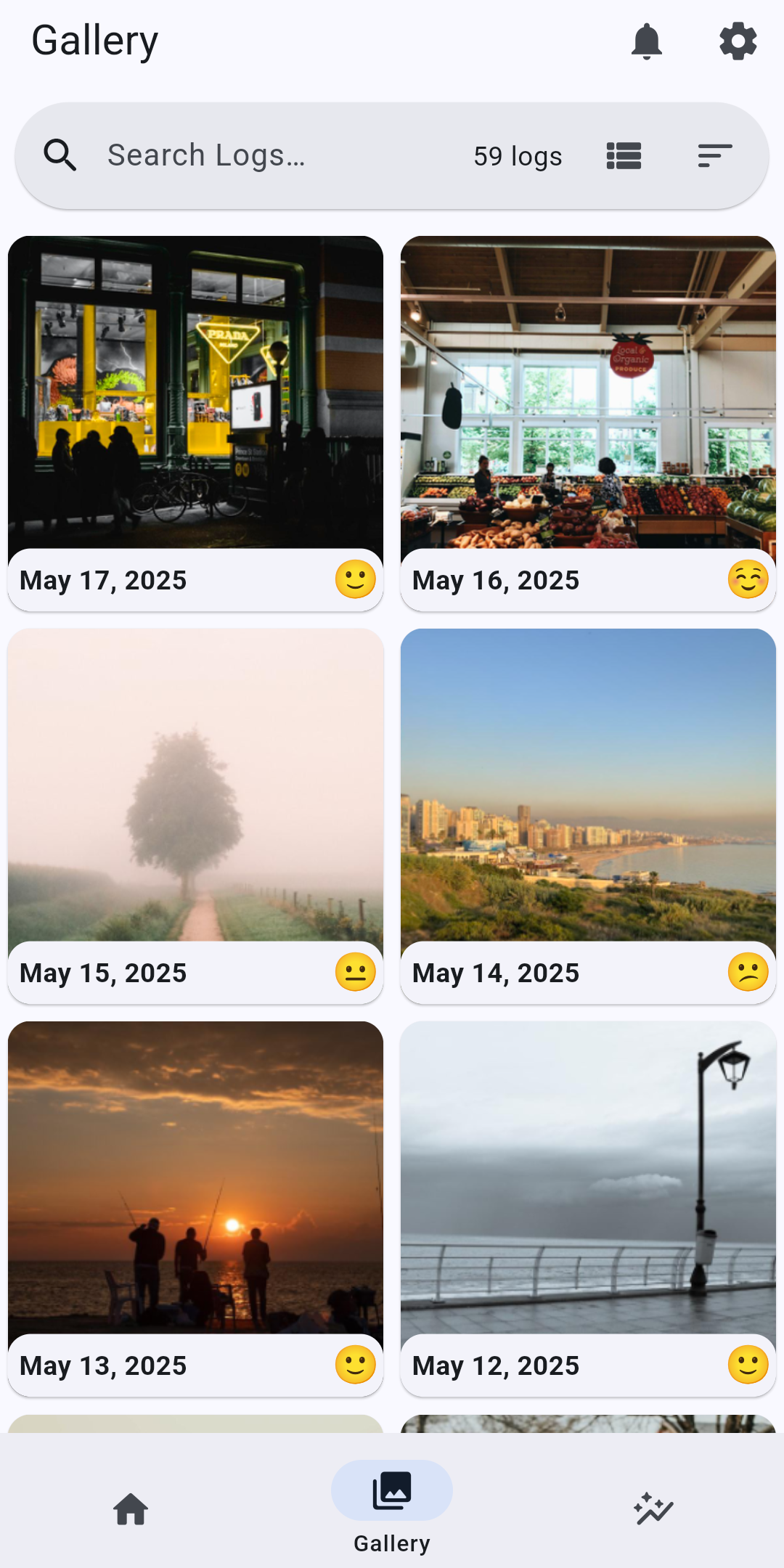Open the May 17, 2025 log

[195, 423]
